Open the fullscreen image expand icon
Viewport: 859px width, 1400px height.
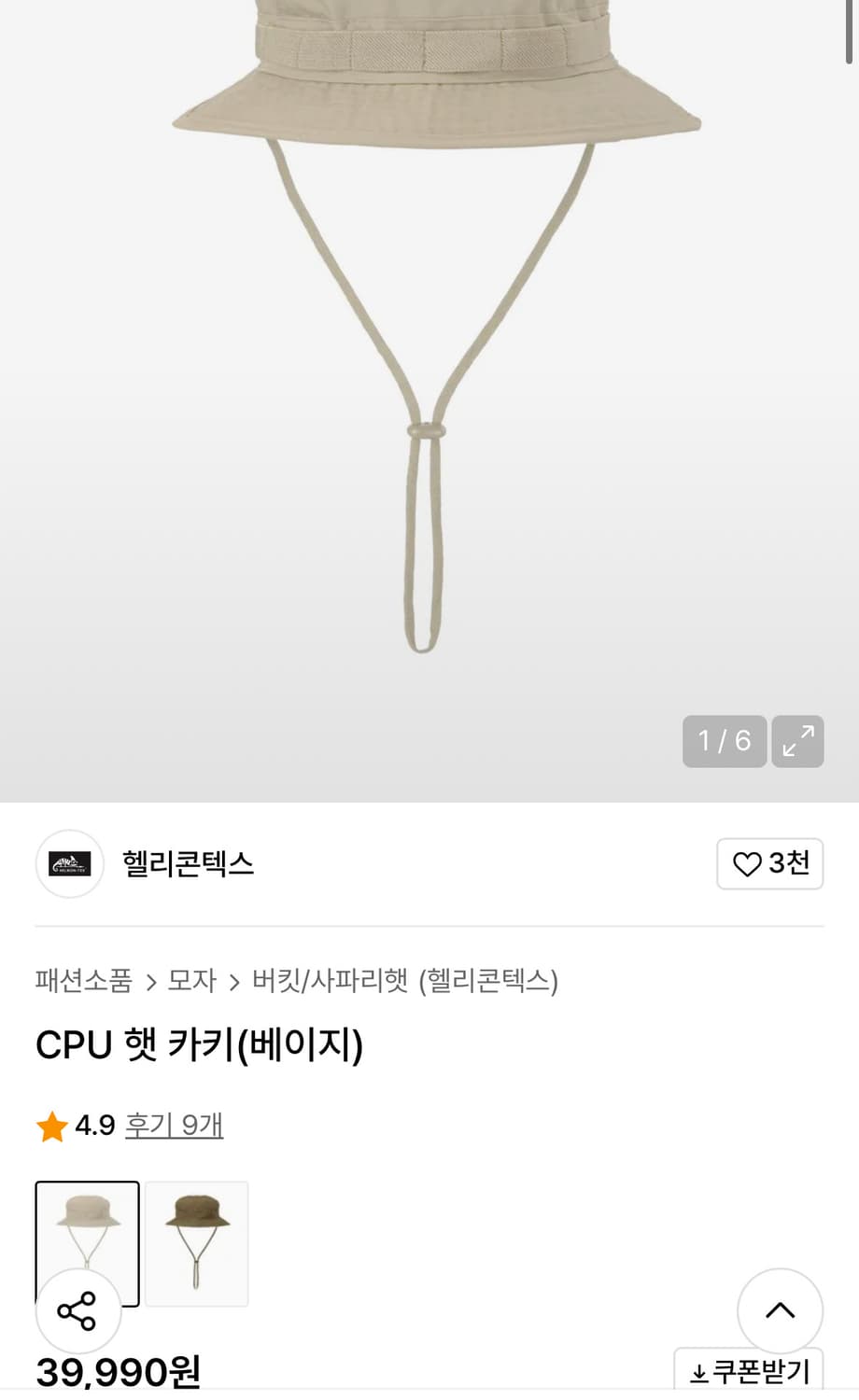pyautogui.click(x=796, y=741)
